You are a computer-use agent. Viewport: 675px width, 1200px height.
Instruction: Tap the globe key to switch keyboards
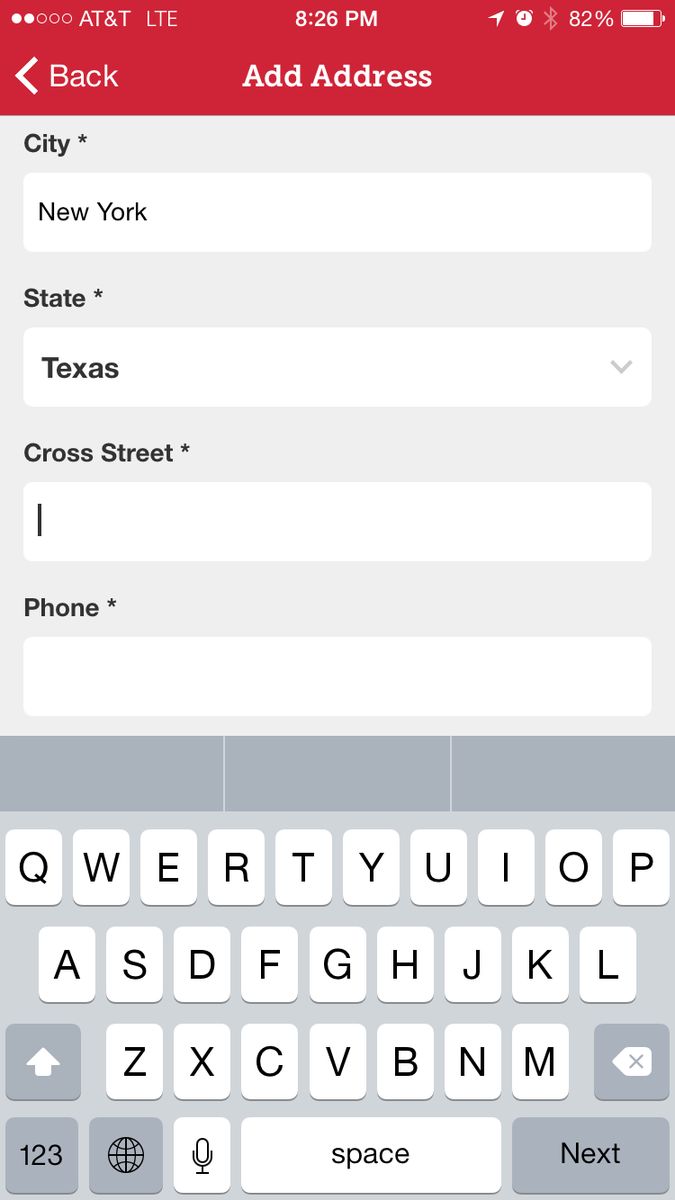pos(126,1155)
